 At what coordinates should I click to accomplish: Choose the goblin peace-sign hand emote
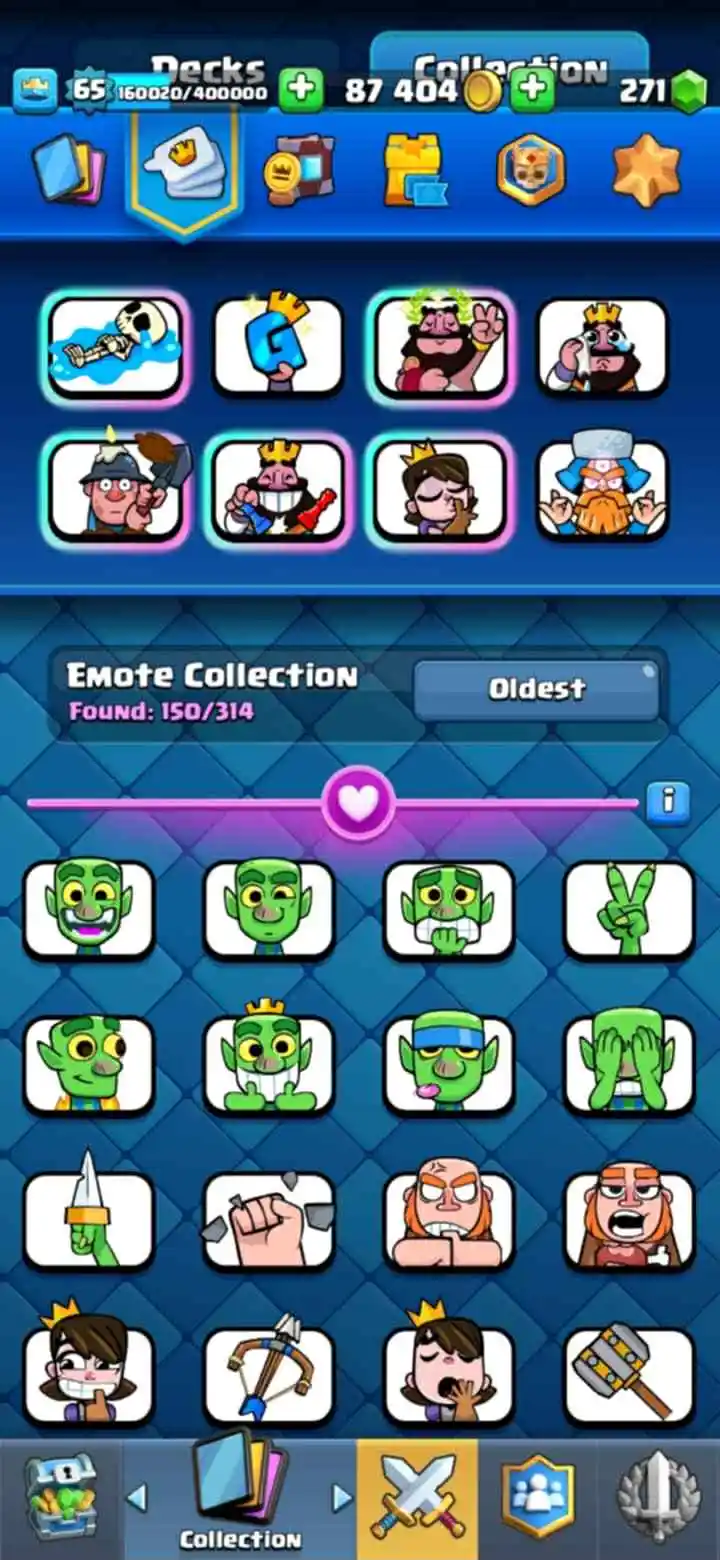[629, 909]
